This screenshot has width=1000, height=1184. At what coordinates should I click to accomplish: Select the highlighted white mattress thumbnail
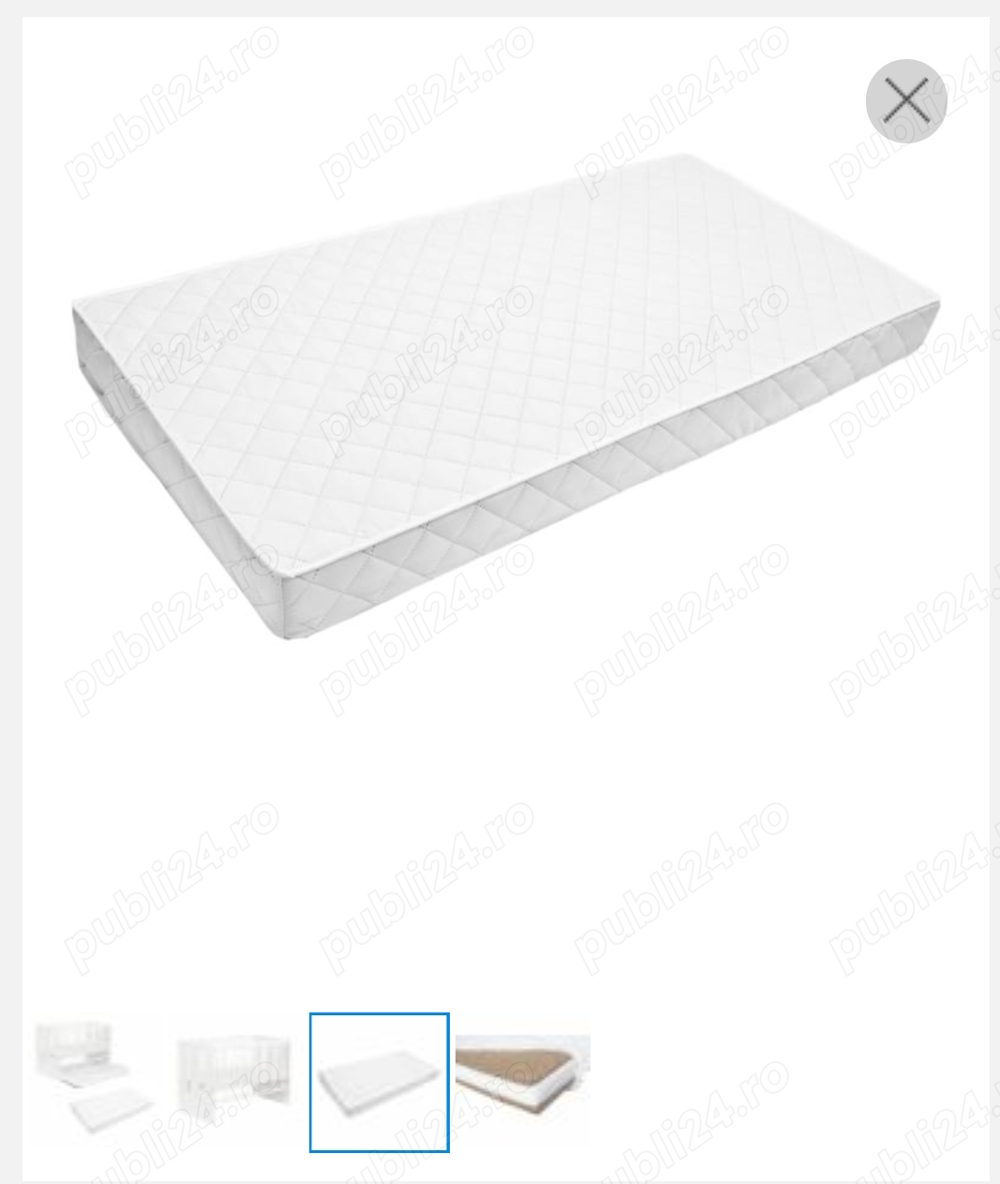[x=379, y=1082]
